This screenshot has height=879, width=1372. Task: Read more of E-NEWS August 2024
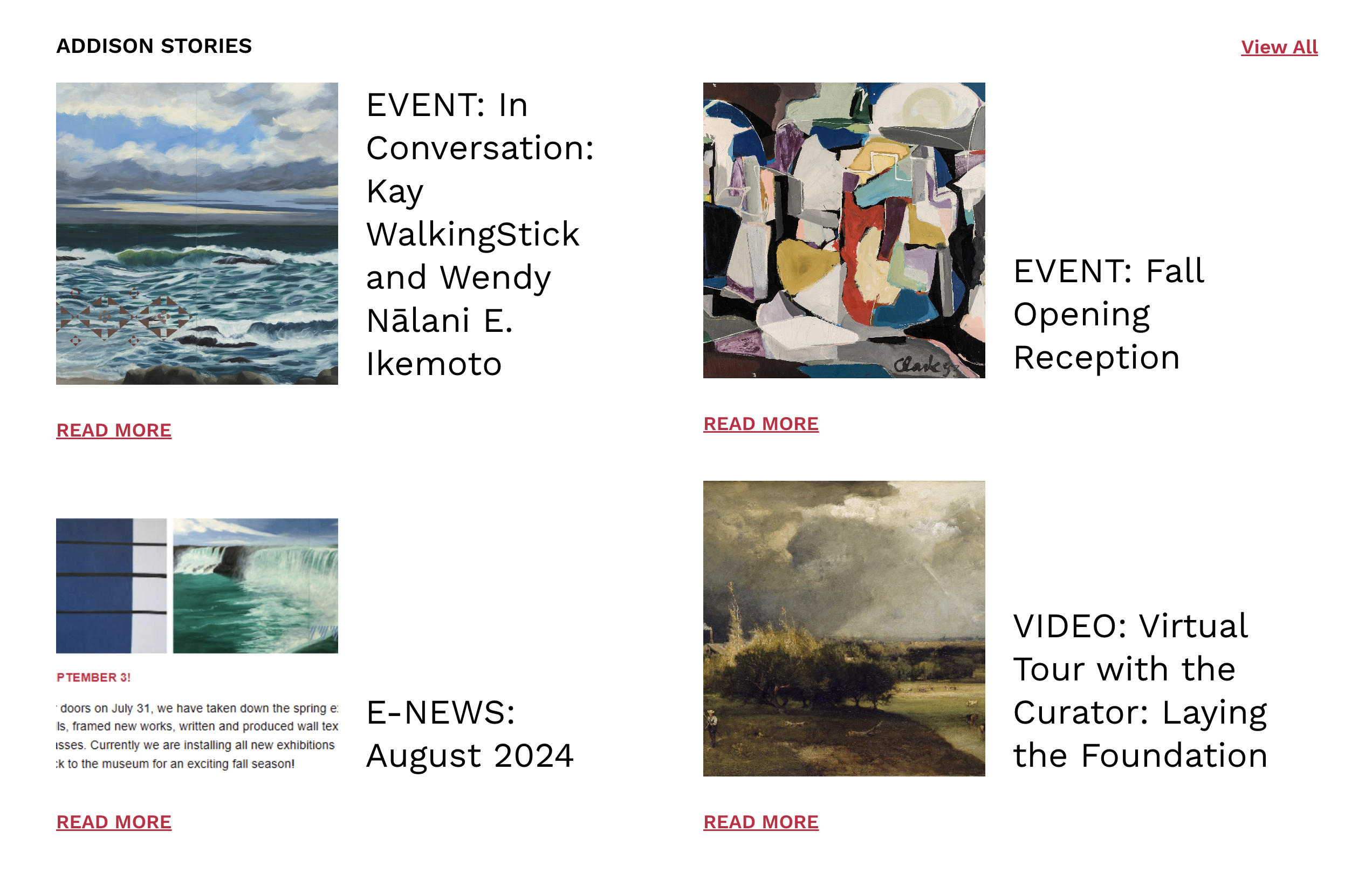coord(114,821)
